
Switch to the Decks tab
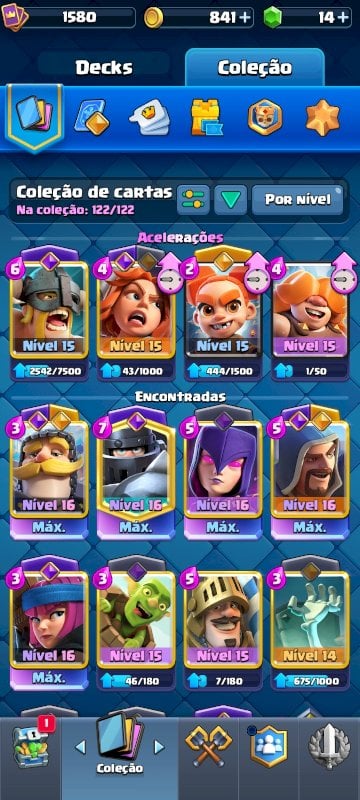(x=104, y=67)
